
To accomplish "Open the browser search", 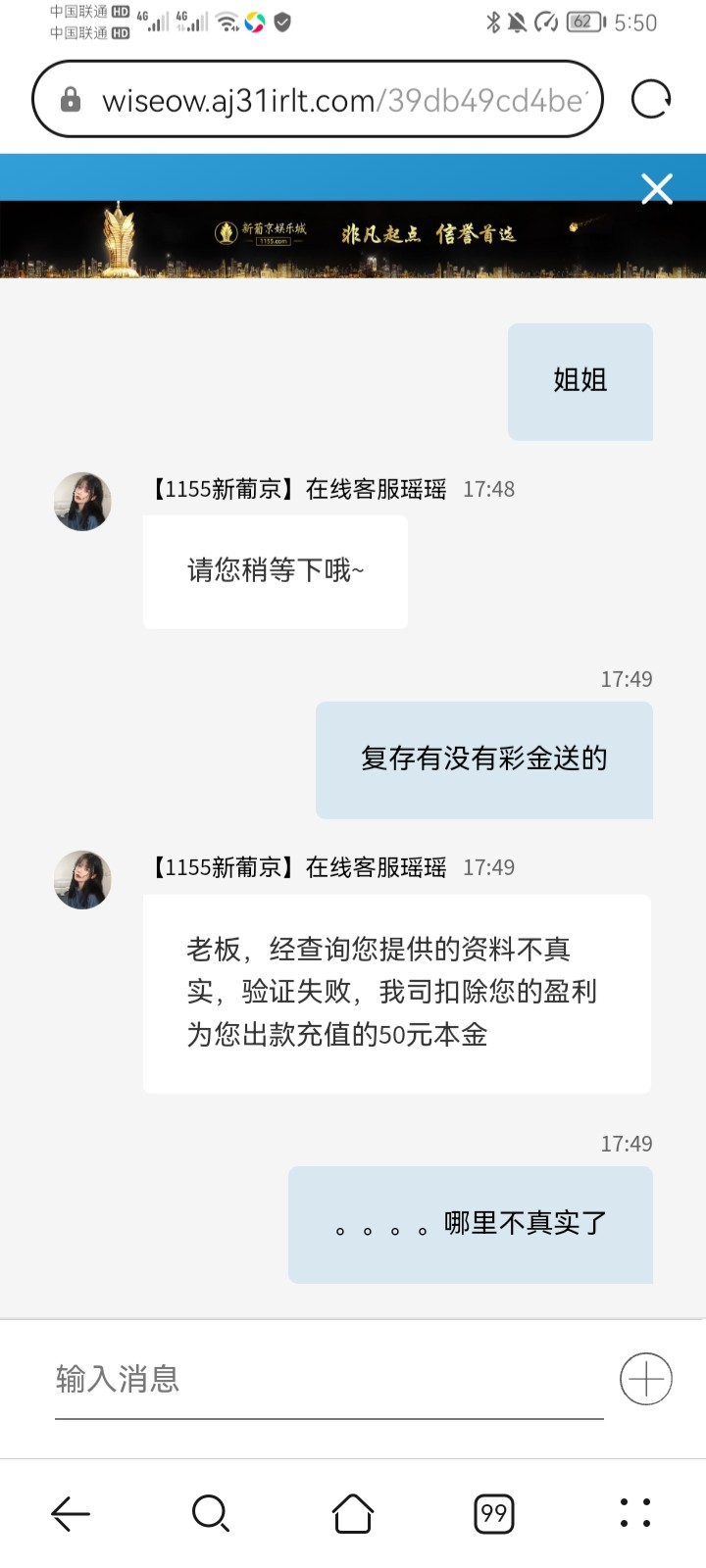I will tap(211, 1513).
